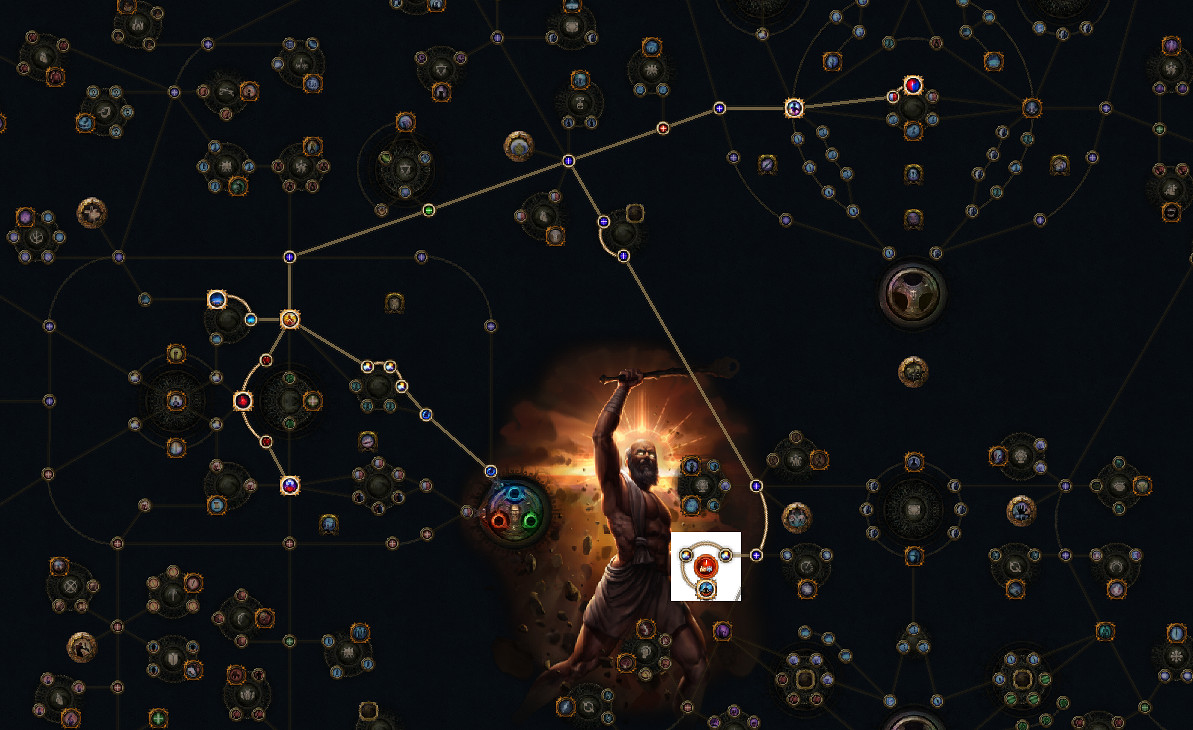Tap the red droplet notable on the curved path
This screenshot has width=1193, height=730.
(242, 401)
